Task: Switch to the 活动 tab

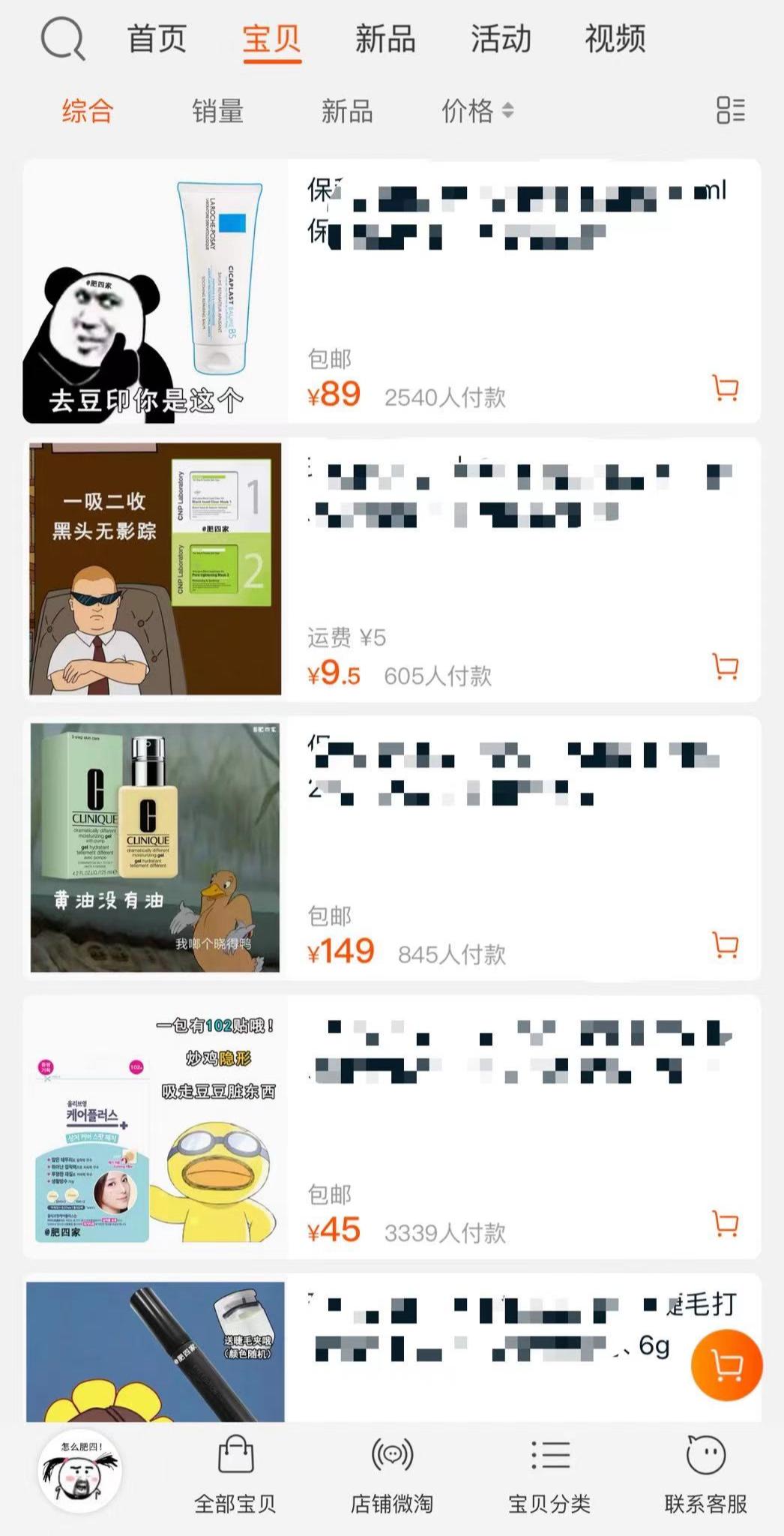Action: [500, 39]
